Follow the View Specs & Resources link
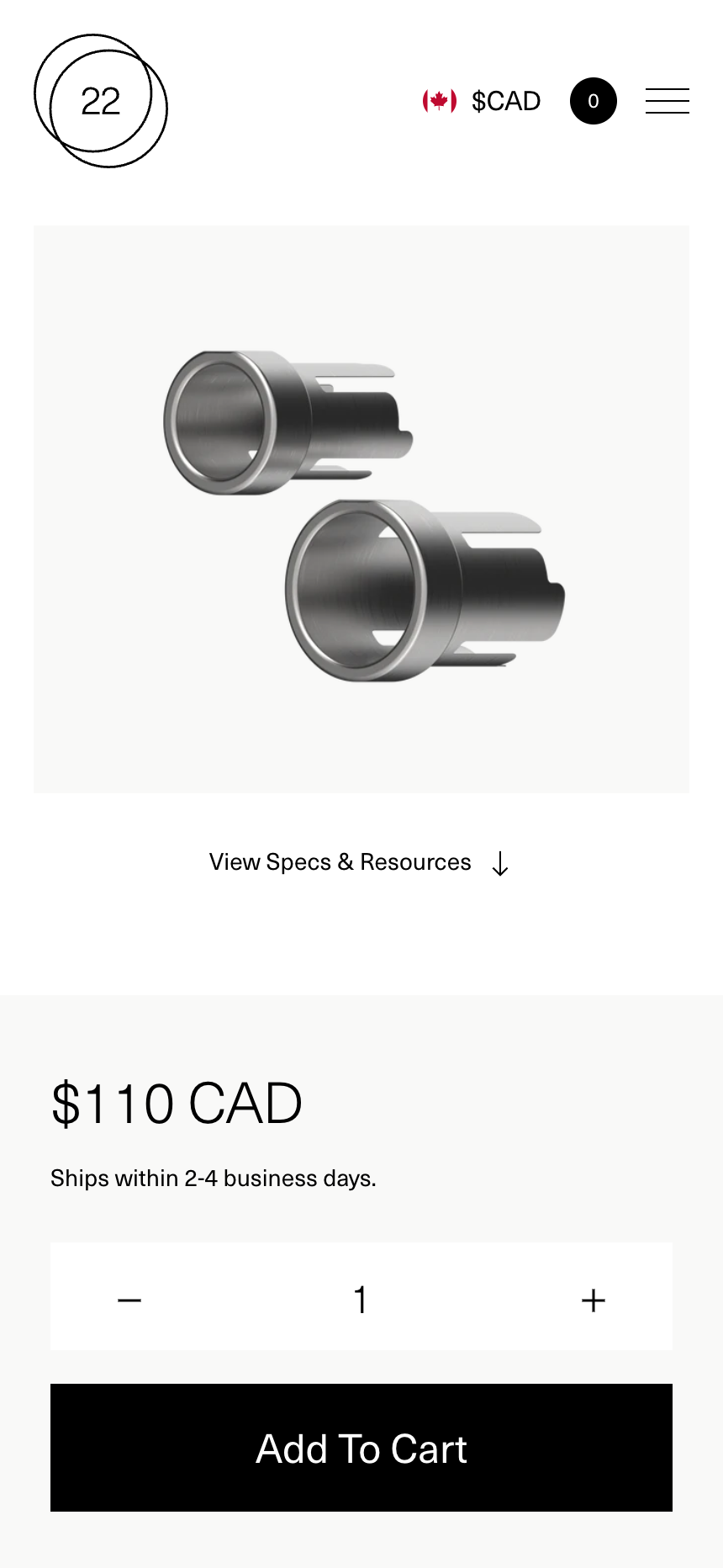Image resolution: width=723 pixels, height=1568 pixels. [340, 861]
